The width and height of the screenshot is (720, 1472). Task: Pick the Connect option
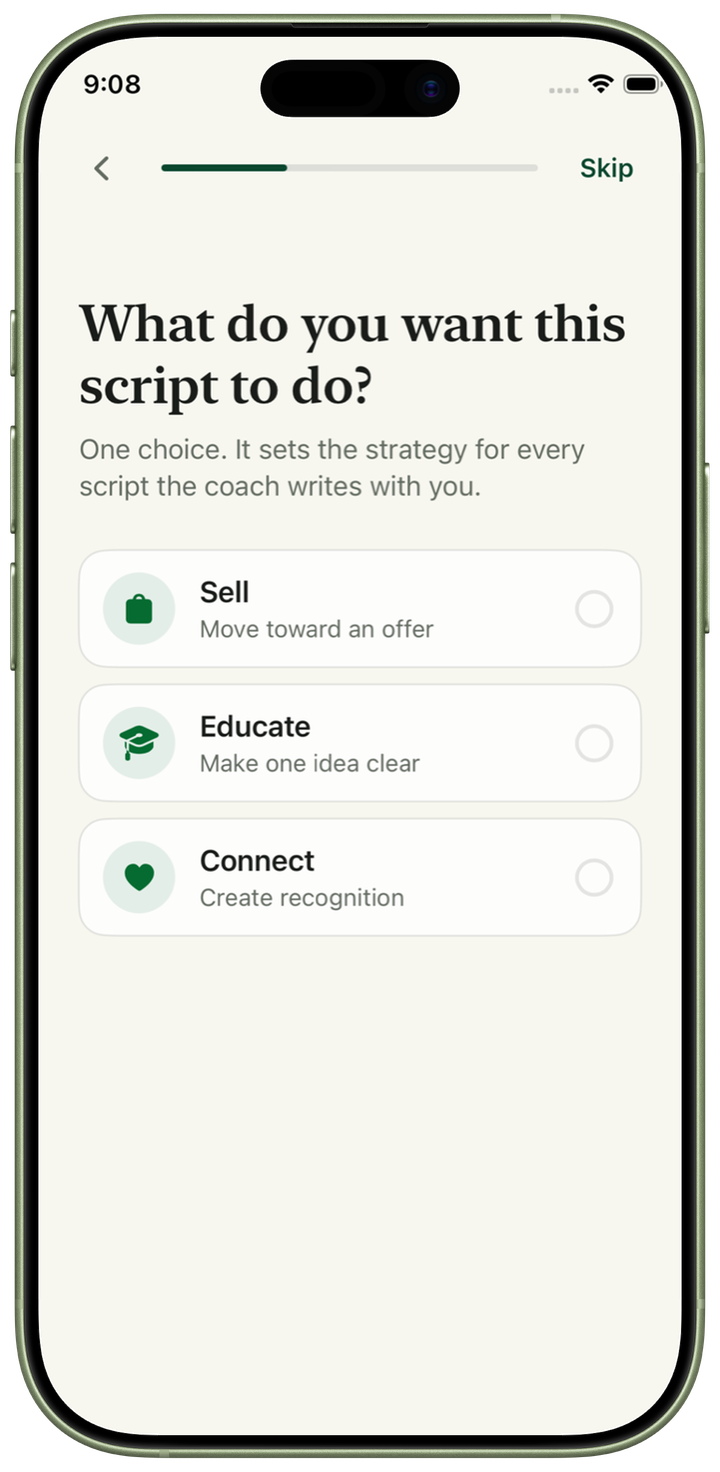pyautogui.click(x=360, y=877)
